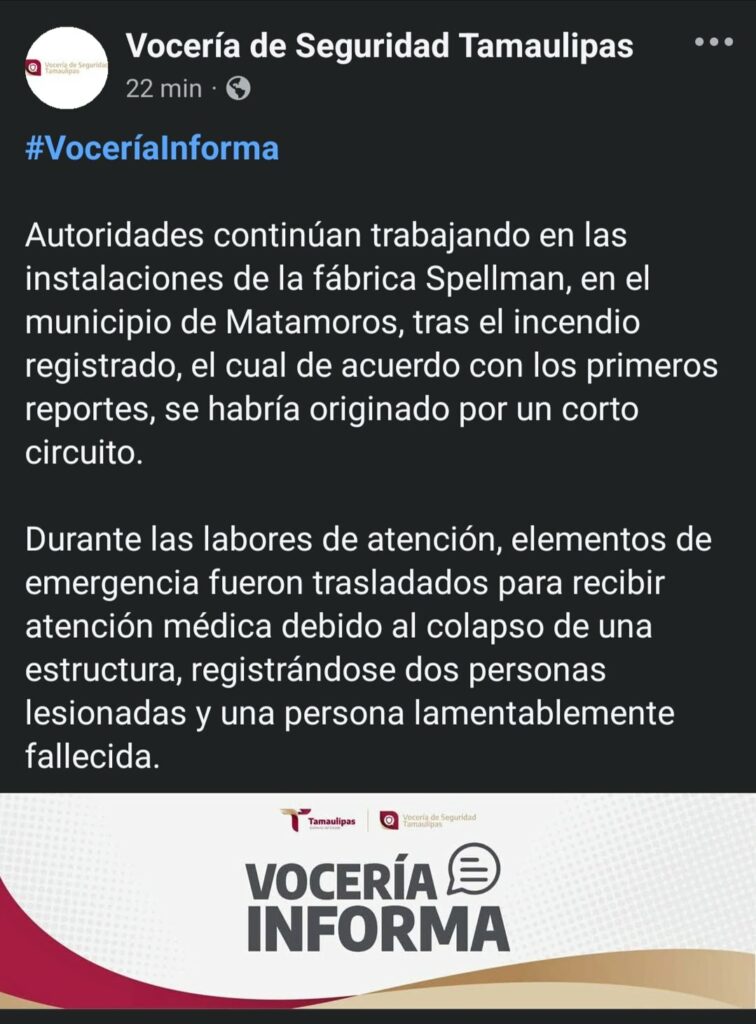
Task: Open the post's three-dot options menu
Action: 713,42
